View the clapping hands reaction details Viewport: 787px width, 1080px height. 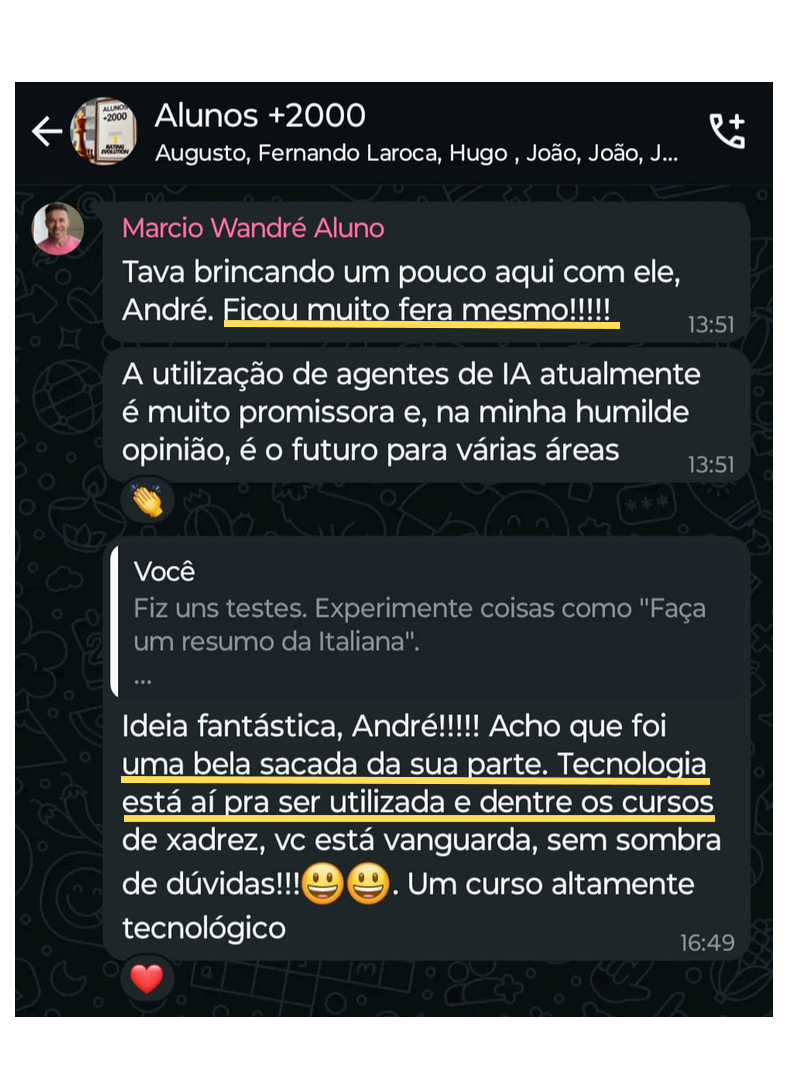[x=147, y=502]
